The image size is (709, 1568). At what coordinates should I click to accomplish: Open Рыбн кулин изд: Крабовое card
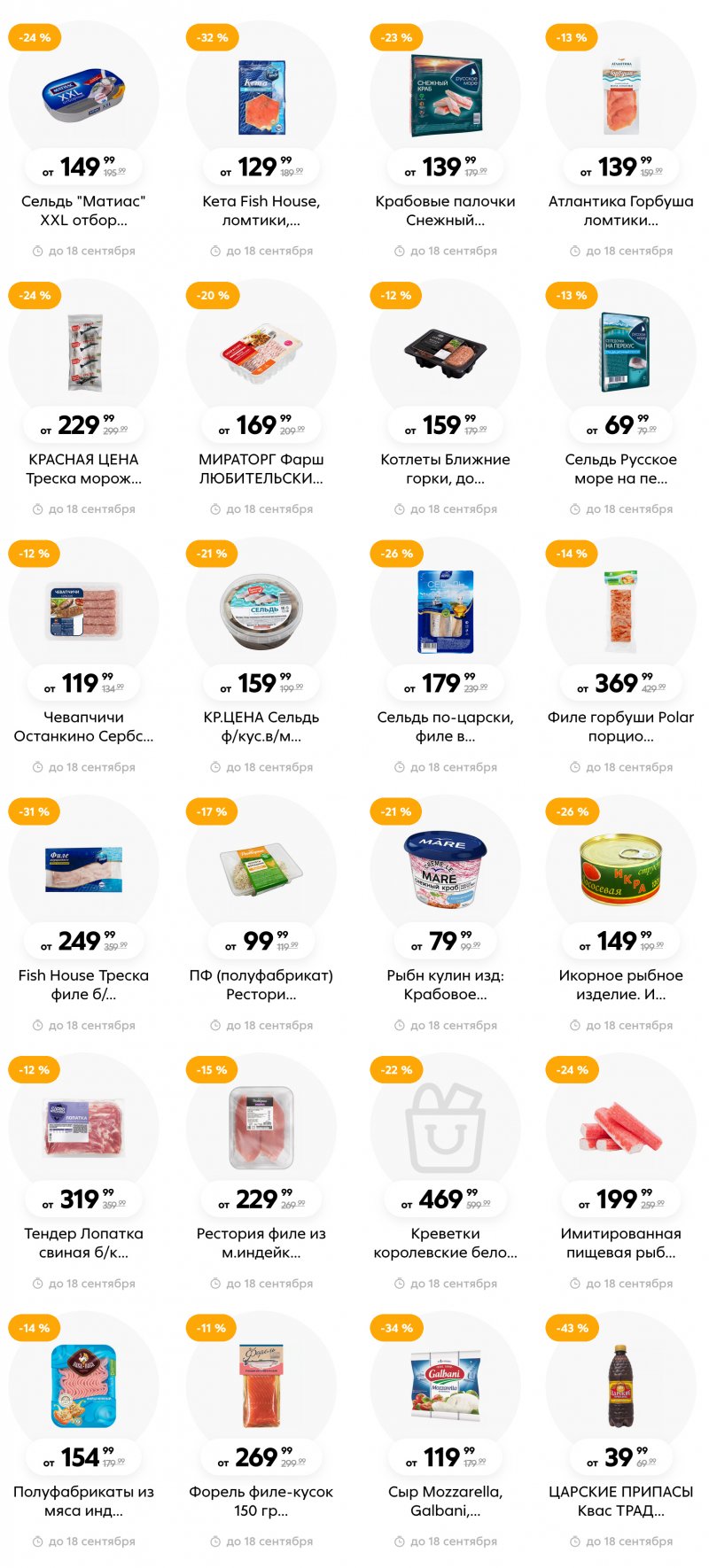coord(445,870)
